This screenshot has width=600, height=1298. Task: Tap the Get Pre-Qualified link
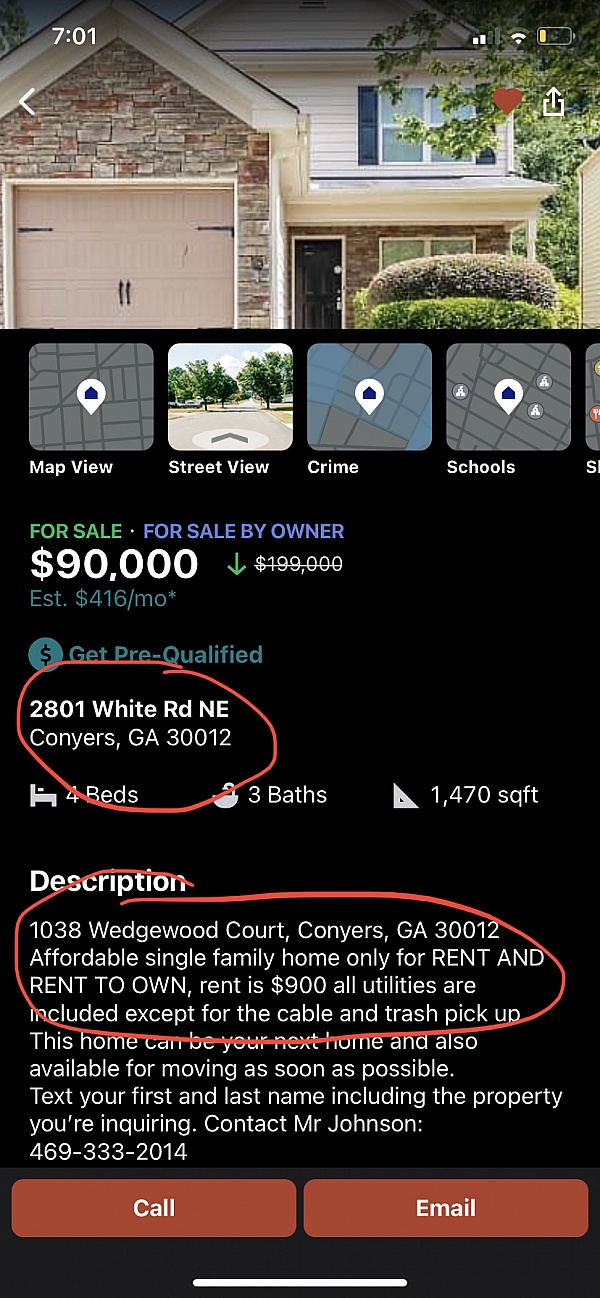[x=165, y=655]
